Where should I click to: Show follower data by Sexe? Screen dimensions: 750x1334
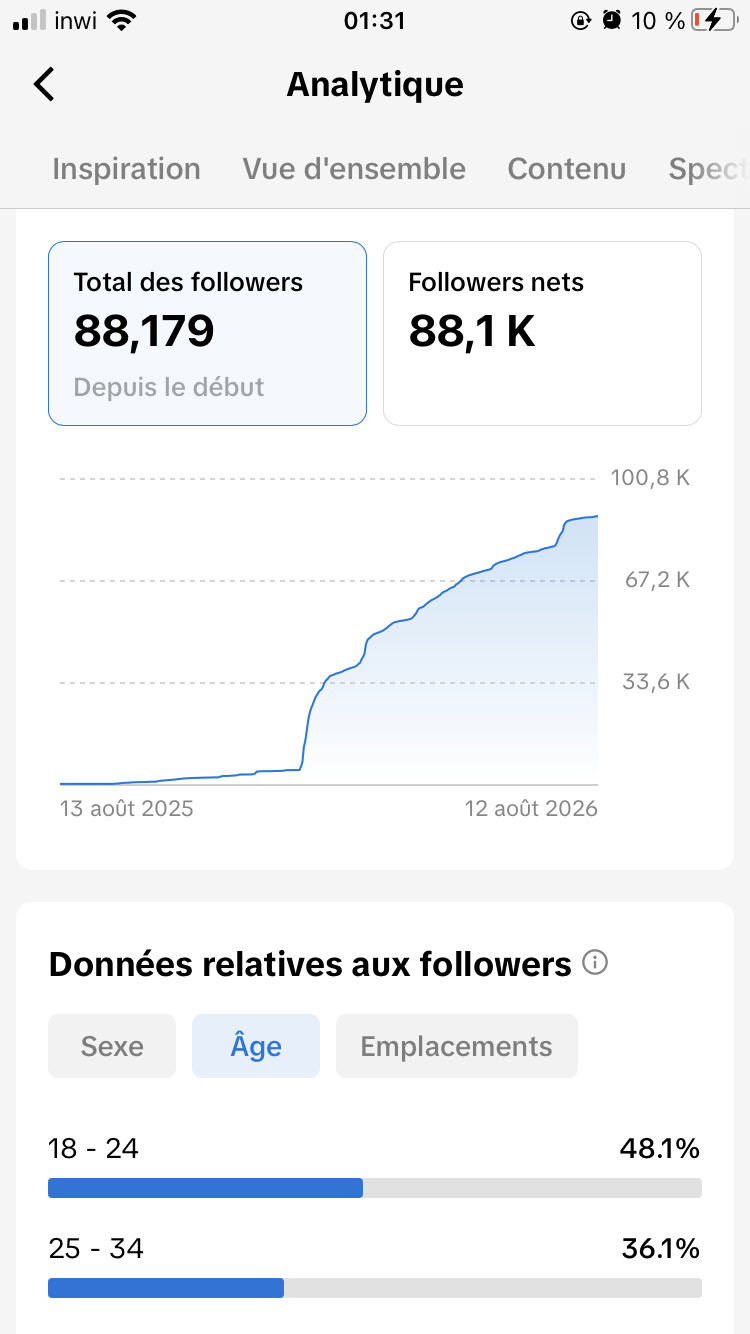pyautogui.click(x=112, y=1046)
